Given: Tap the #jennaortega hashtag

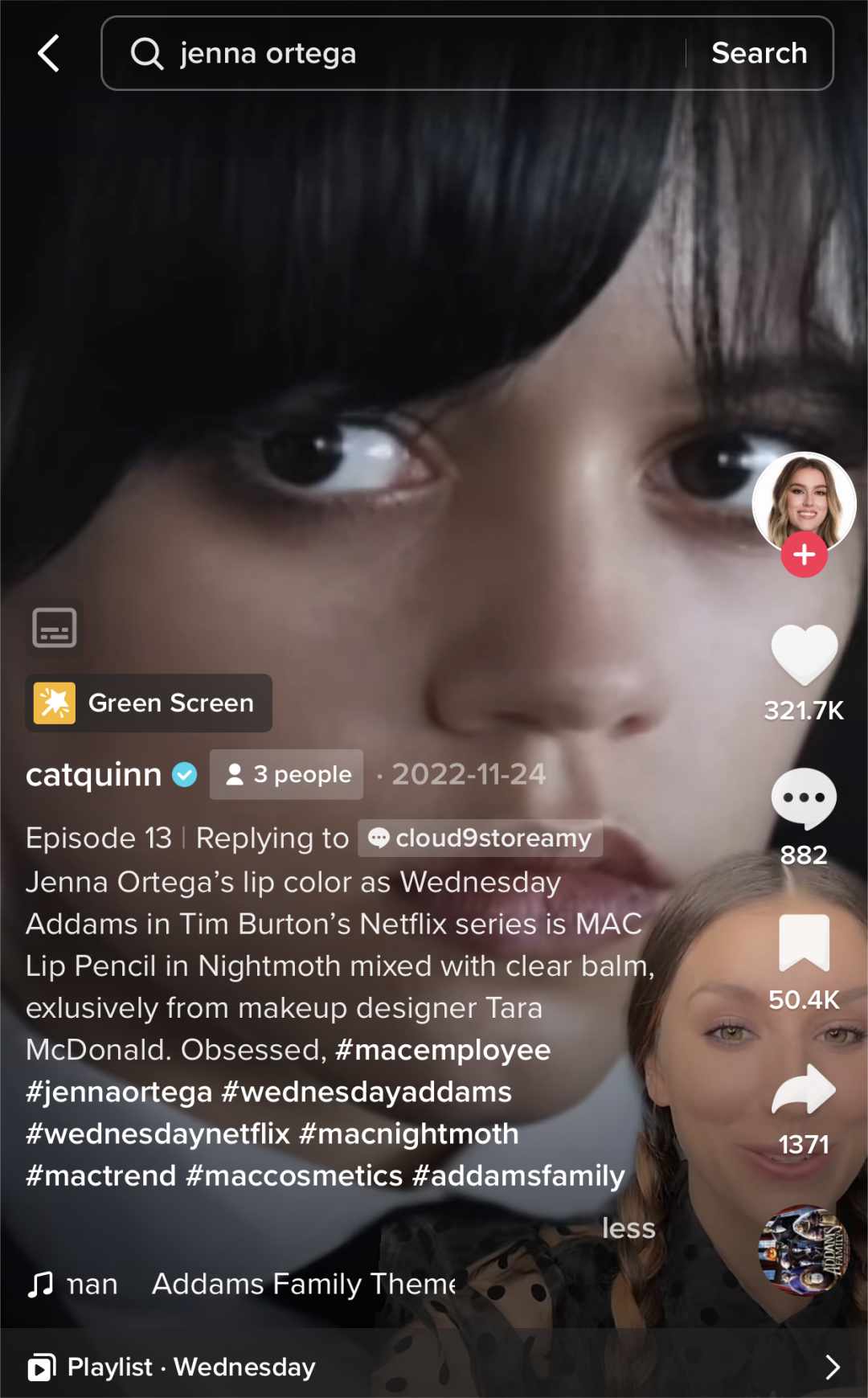Looking at the screenshot, I should point(119,1093).
